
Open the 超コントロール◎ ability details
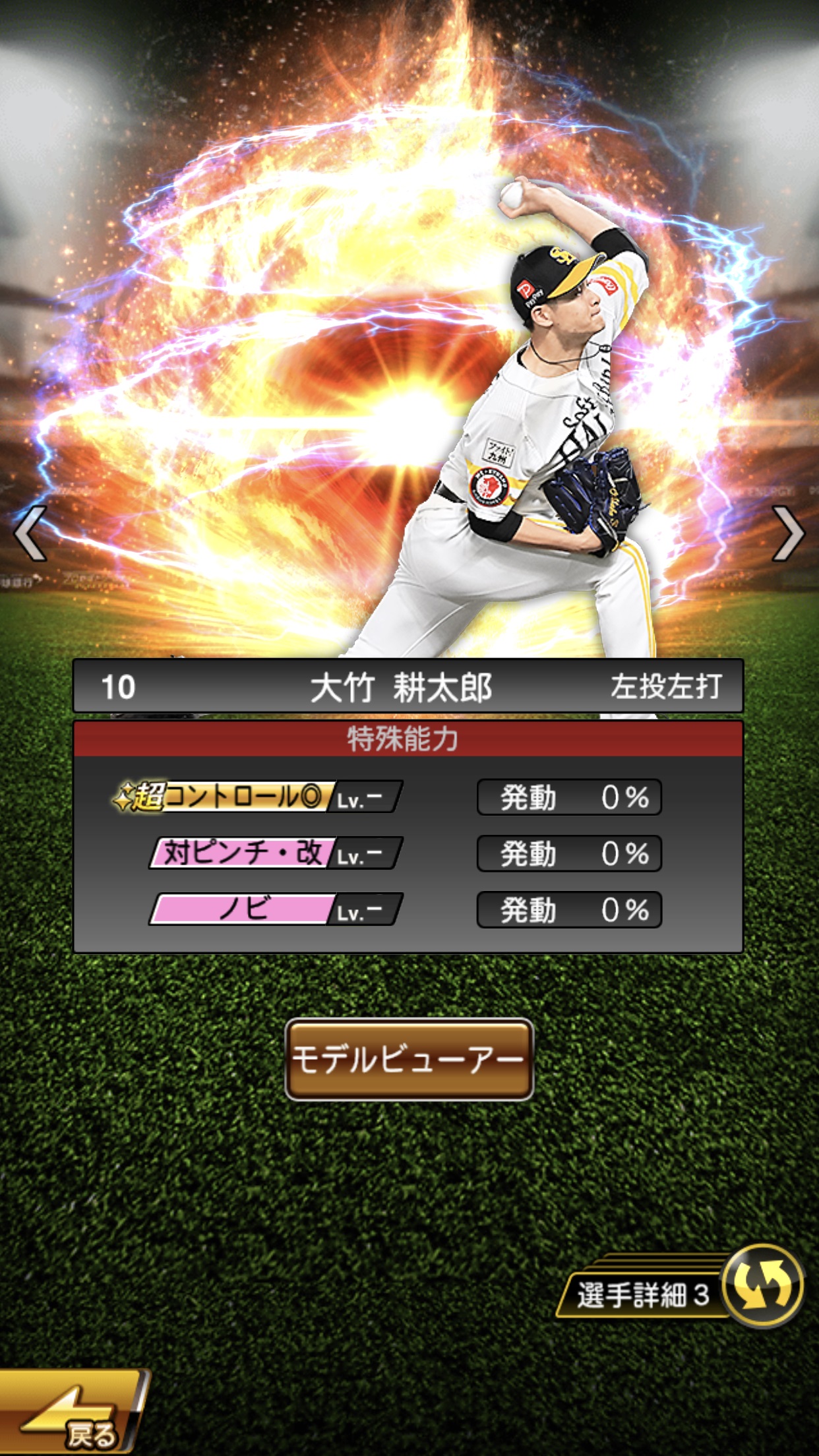258,797
